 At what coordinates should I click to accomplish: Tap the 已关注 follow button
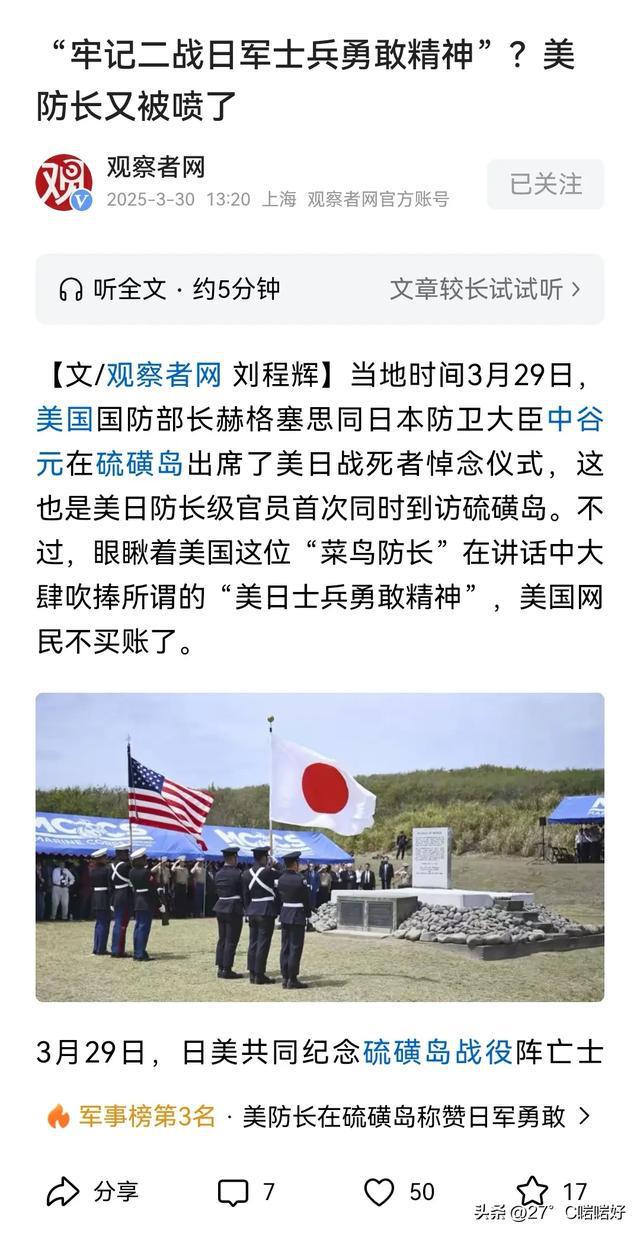click(545, 184)
